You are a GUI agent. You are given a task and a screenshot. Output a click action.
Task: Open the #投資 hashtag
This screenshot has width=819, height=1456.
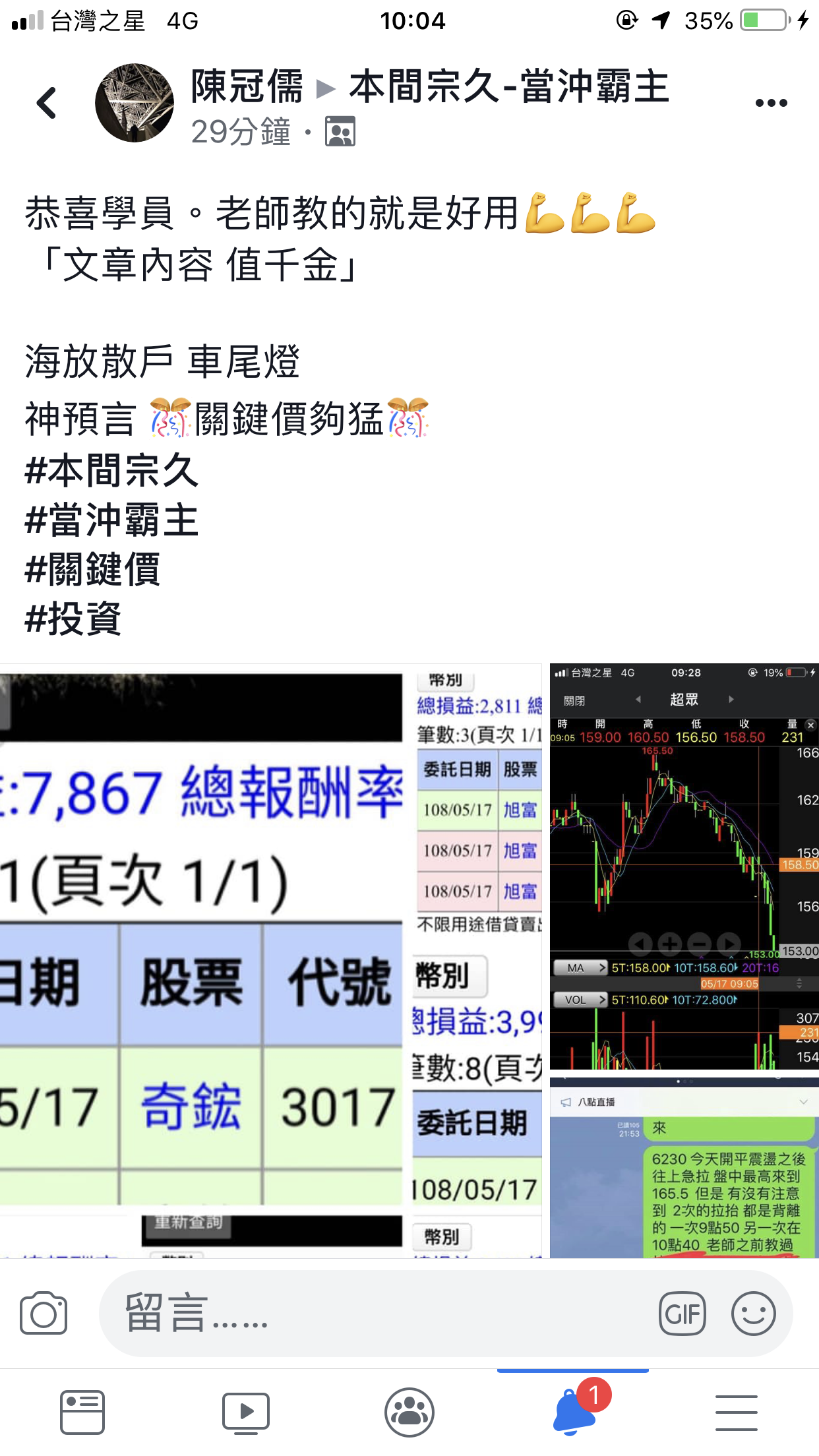tap(73, 619)
